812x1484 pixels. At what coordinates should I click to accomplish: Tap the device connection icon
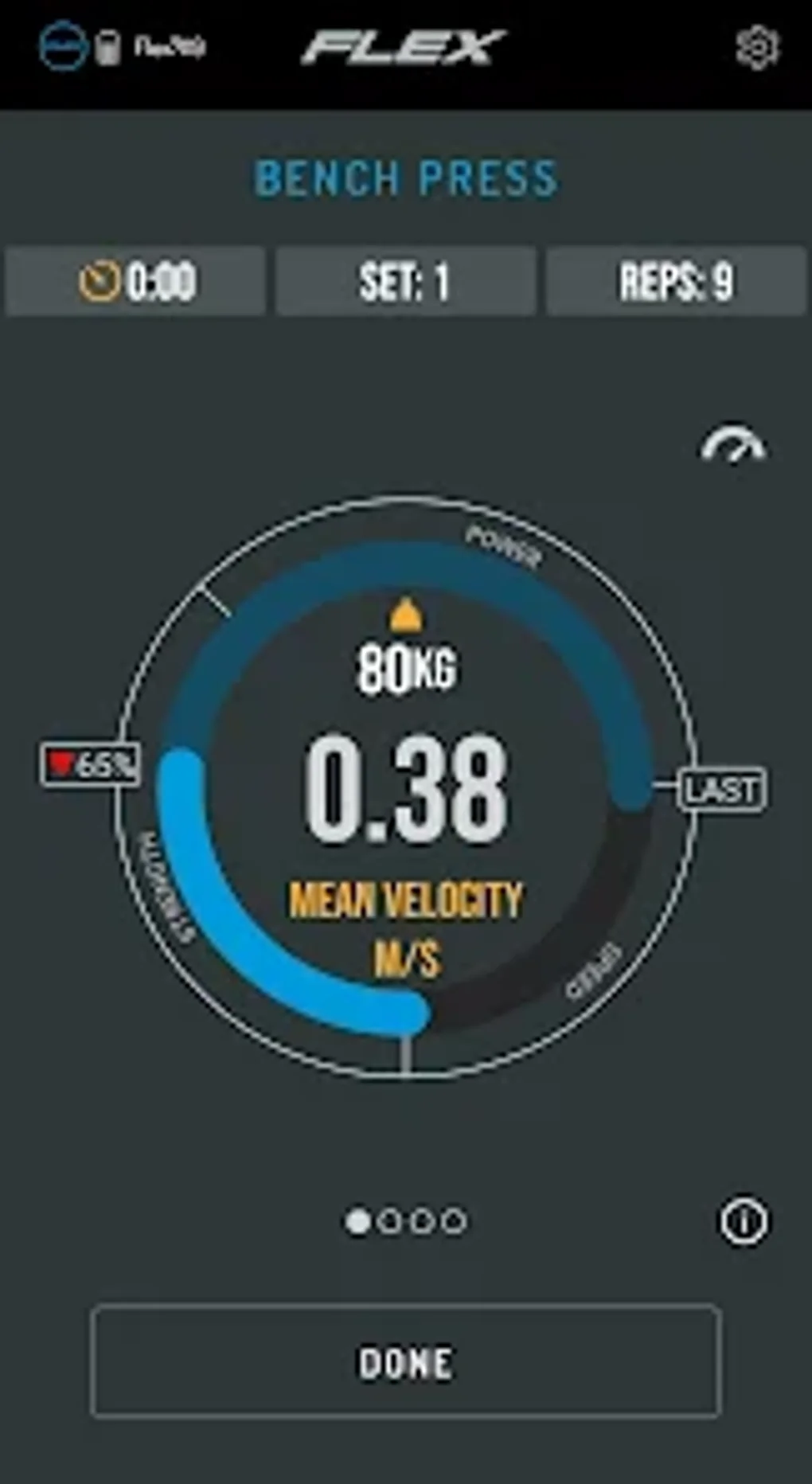click(62, 46)
